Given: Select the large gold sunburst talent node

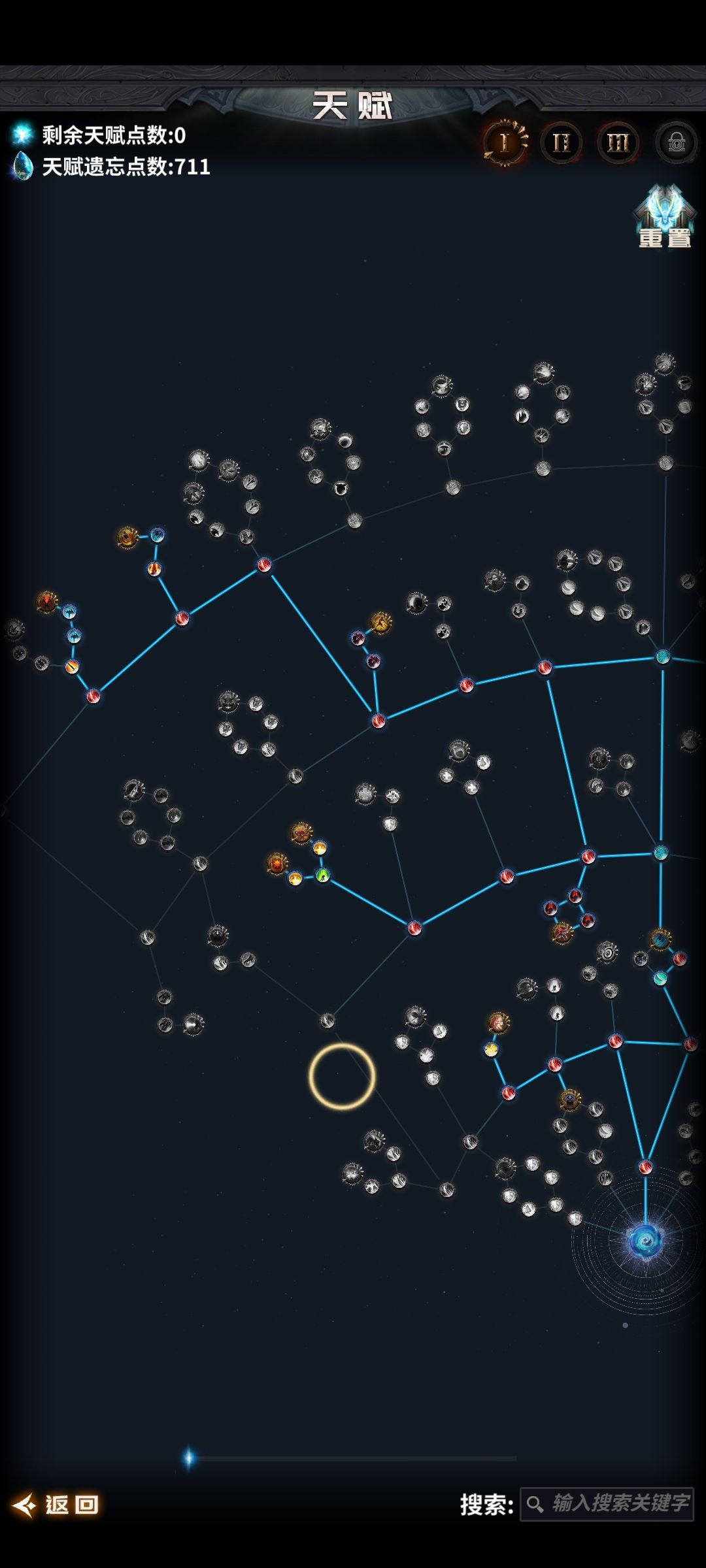Looking at the screenshot, I should (301, 834).
